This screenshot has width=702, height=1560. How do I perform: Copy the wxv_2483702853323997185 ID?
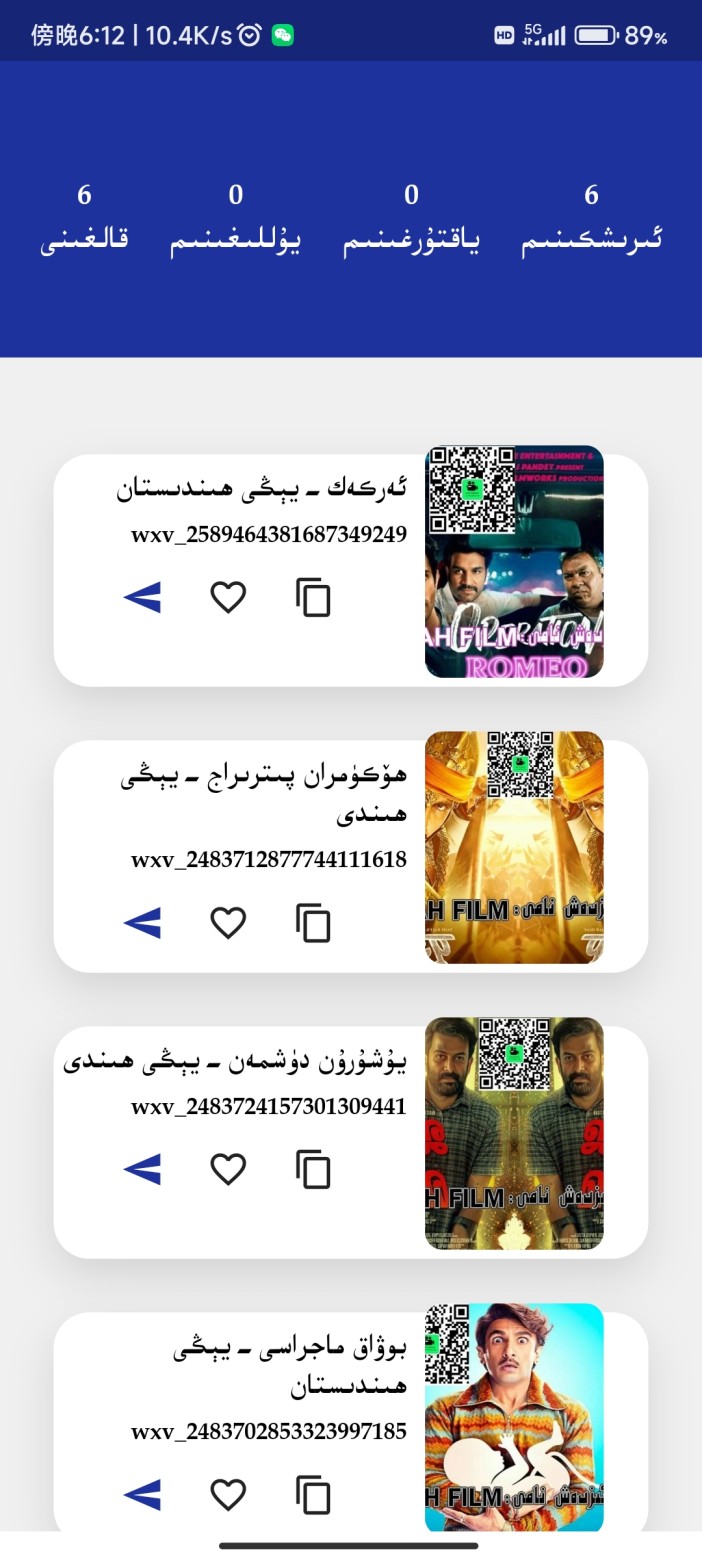(x=313, y=1494)
